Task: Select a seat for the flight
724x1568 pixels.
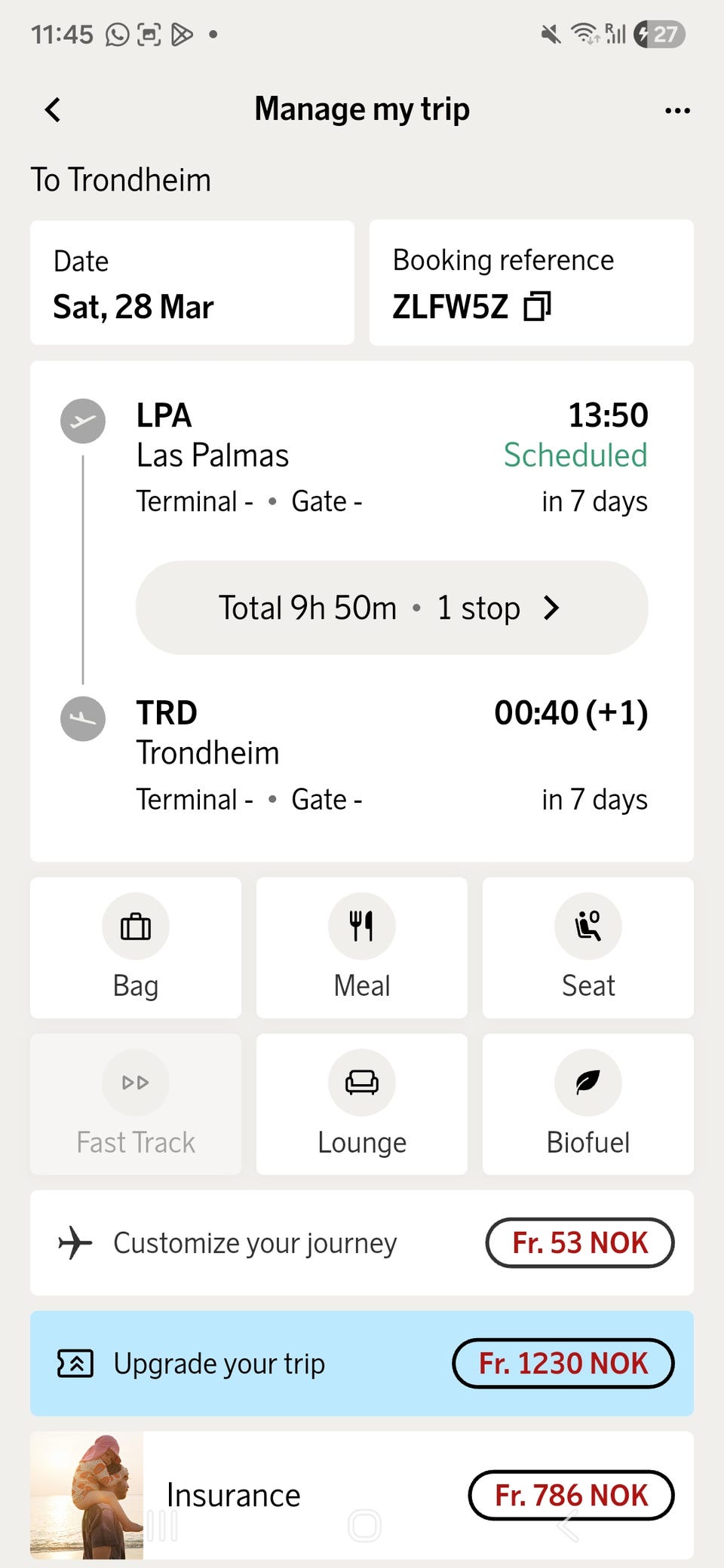Action: click(x=588, y=947)
